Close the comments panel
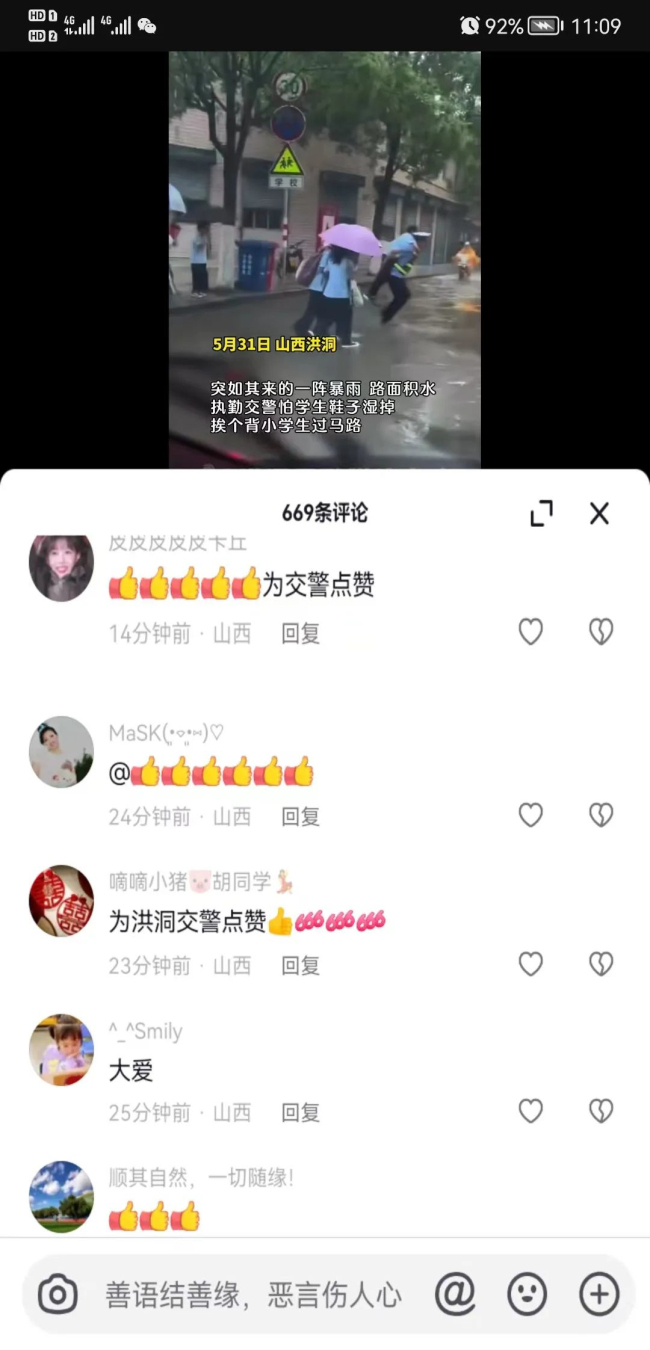This screenshot has width=650, height=1350. pyautogui.click(x=599, y=513)
